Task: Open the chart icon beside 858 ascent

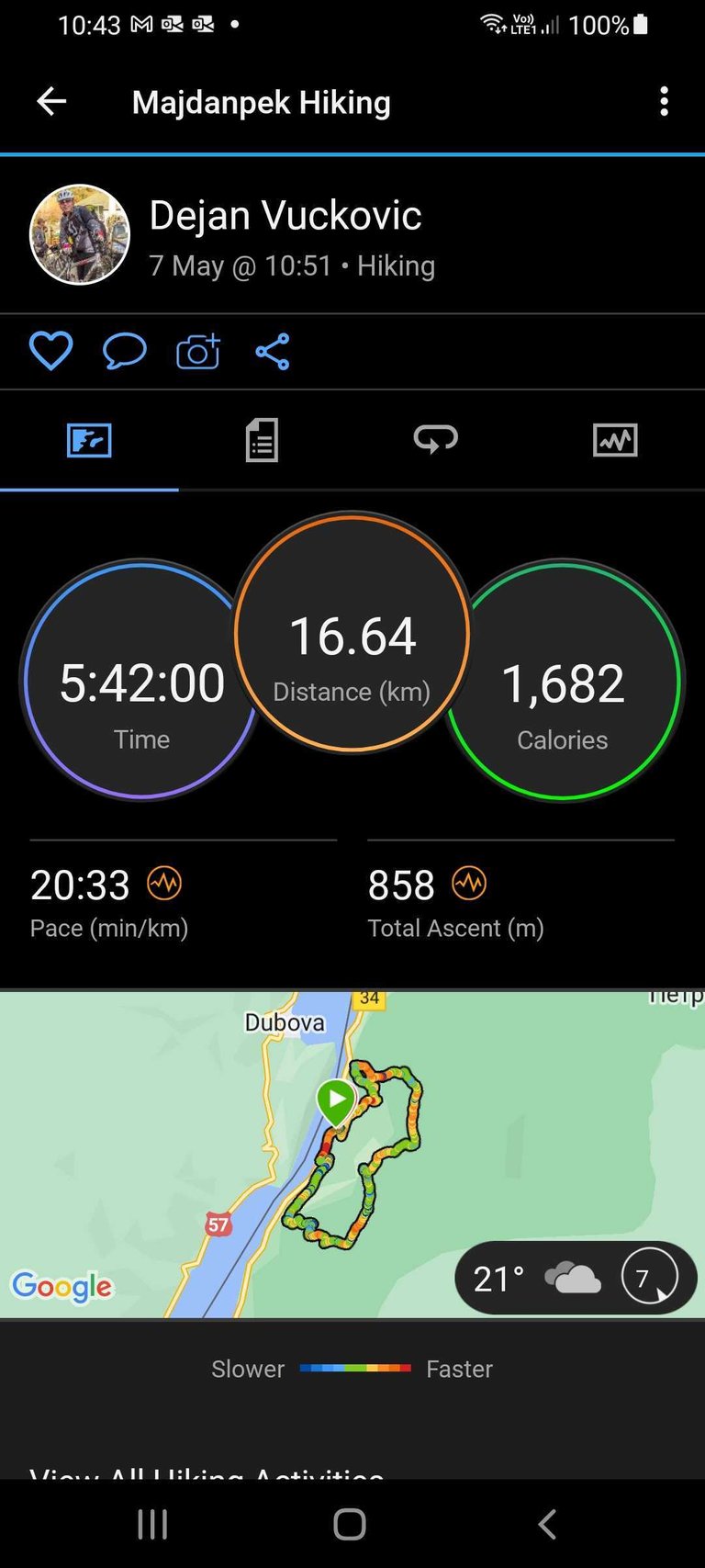Action: click(469, 884)
